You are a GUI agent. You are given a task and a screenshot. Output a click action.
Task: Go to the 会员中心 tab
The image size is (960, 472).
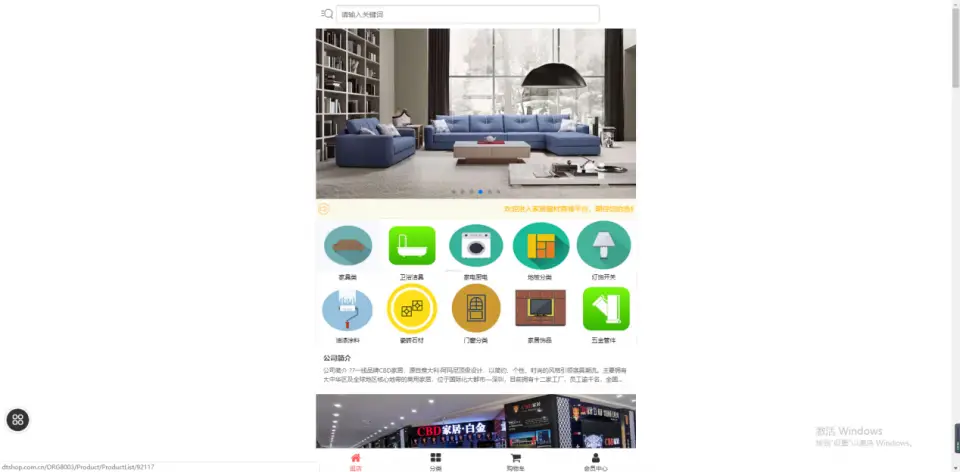(595, 461)
